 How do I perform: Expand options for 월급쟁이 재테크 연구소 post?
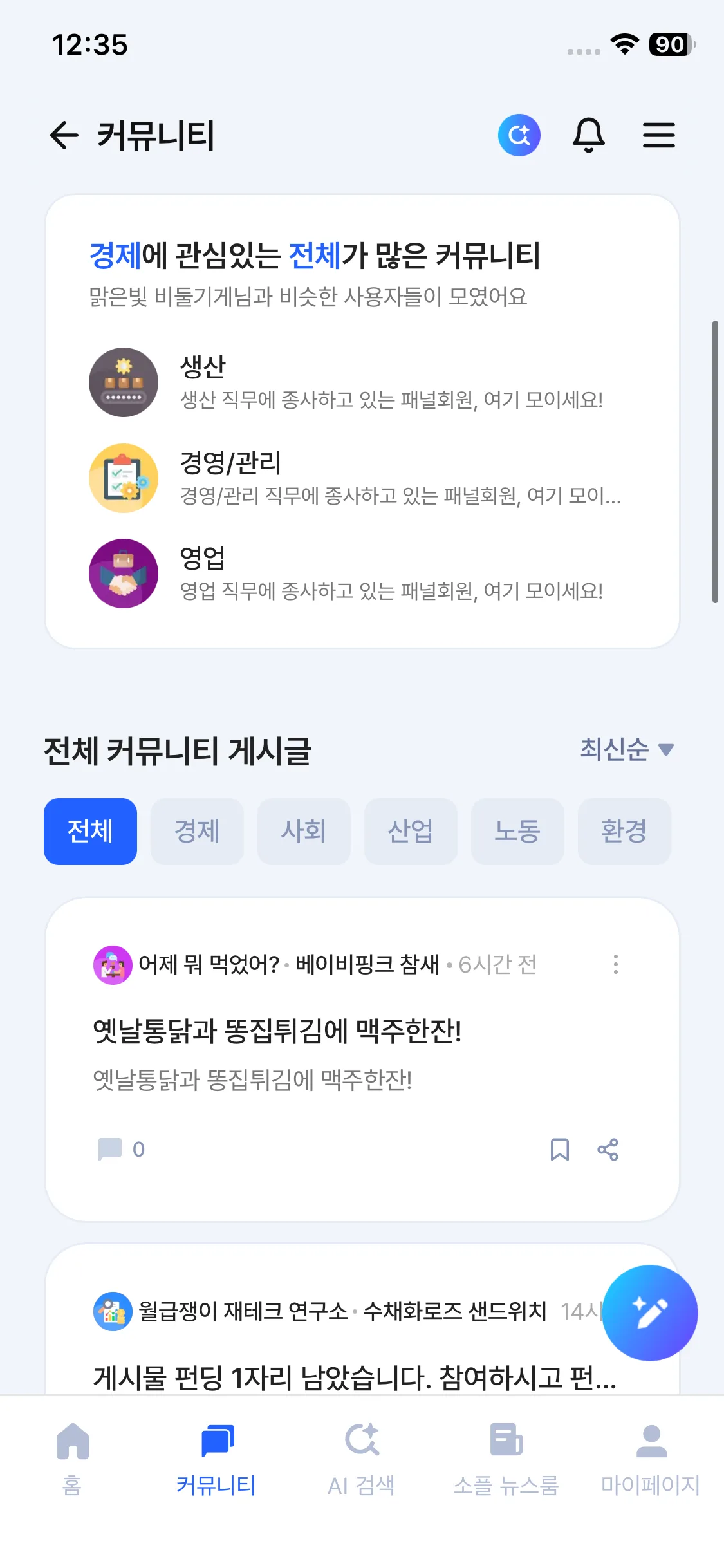point(616,1311)
